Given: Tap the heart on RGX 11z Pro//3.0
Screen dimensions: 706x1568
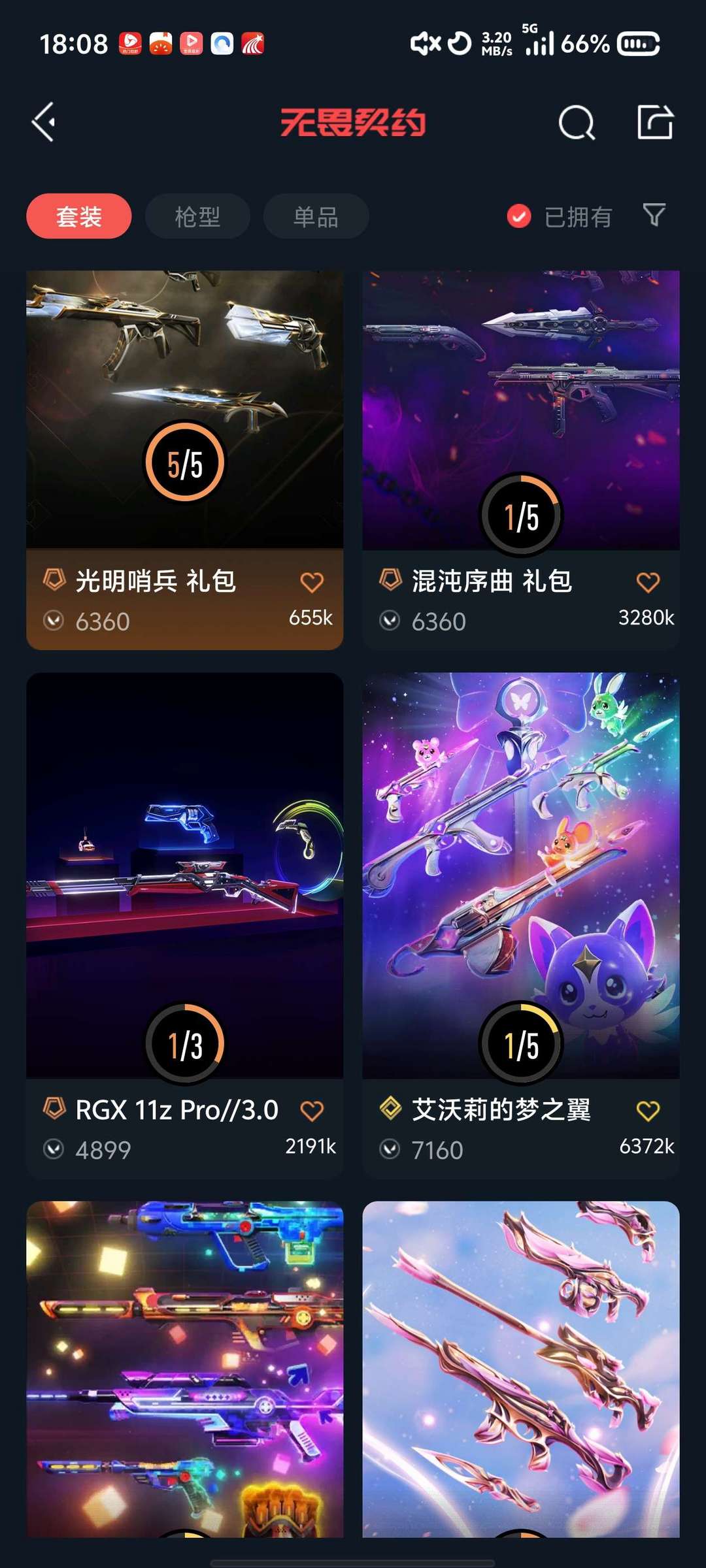Looking at the screenshot, I should click(312, 1110).
